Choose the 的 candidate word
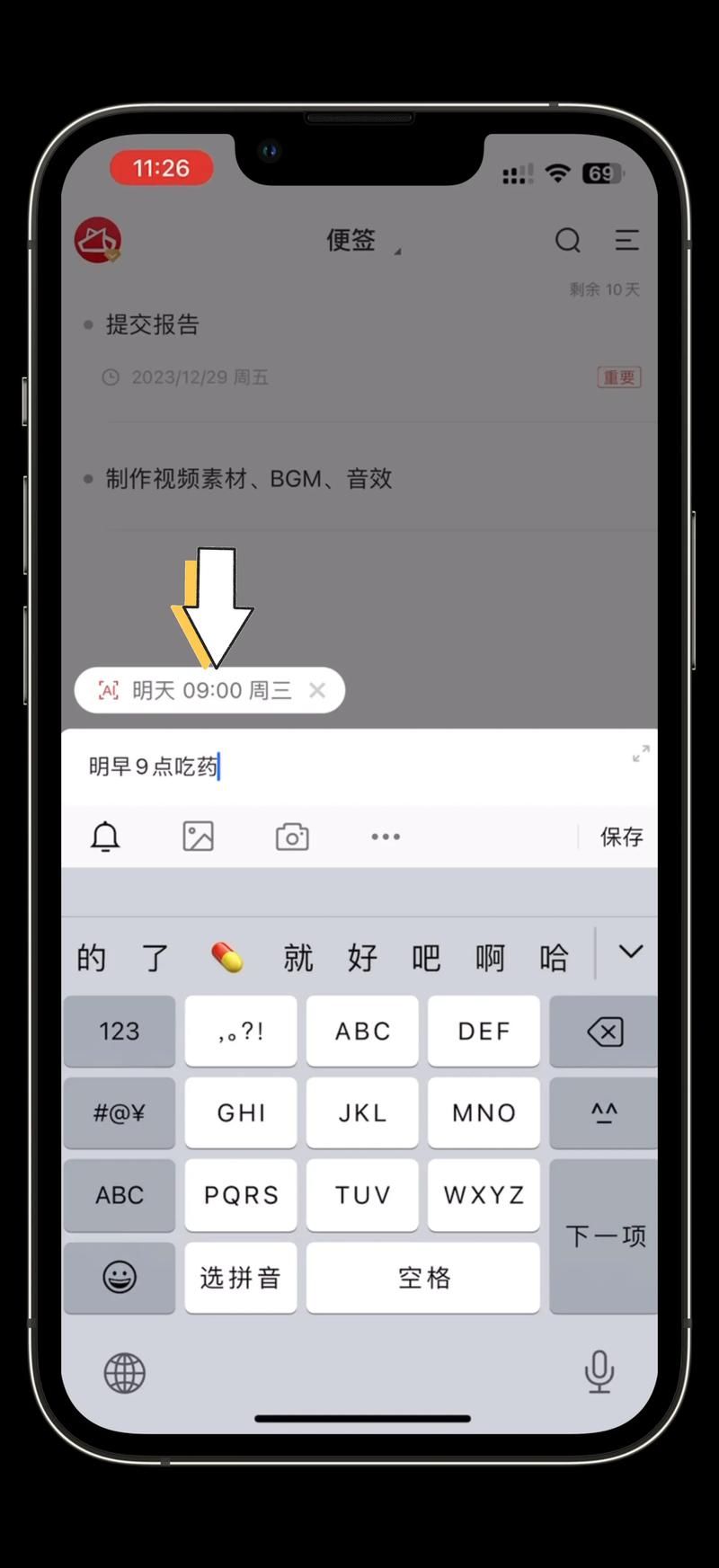The image size is (719, 1568). coord(91,958)
